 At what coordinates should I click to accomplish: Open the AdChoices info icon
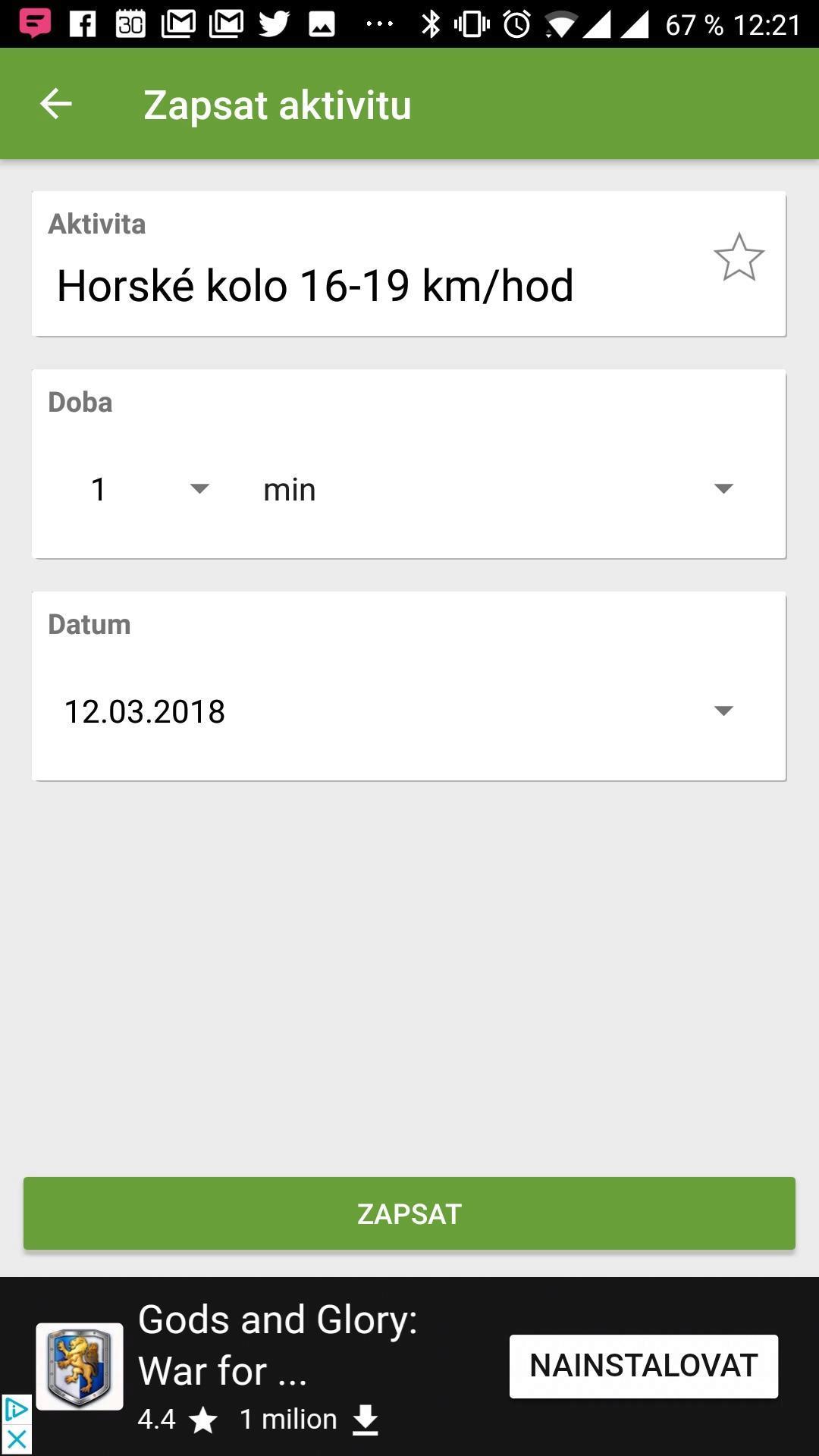[x=16, y=1410]
